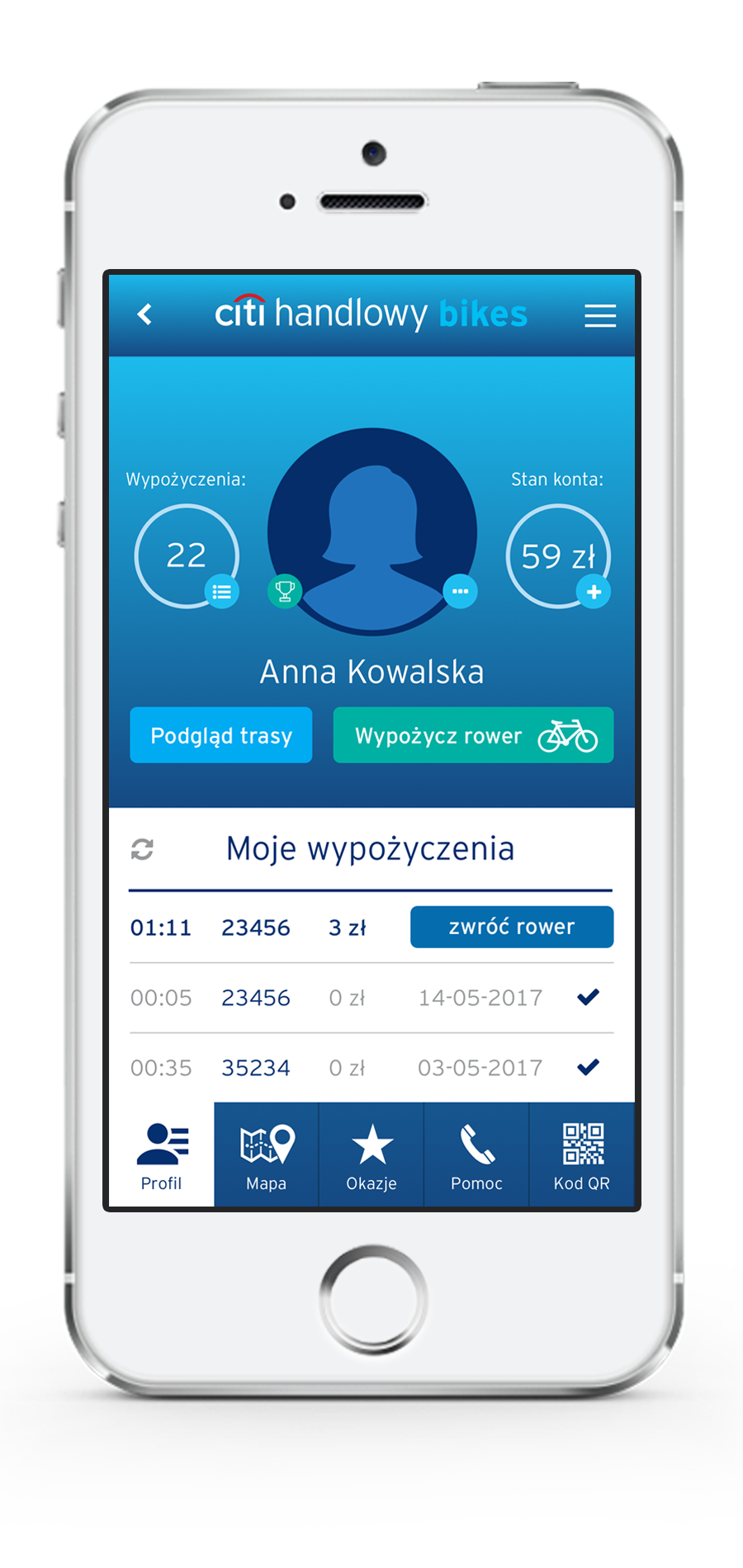Open rentals list icon beside 22
The height and width of the screenshot is (1568, 743).
[221, 592]
